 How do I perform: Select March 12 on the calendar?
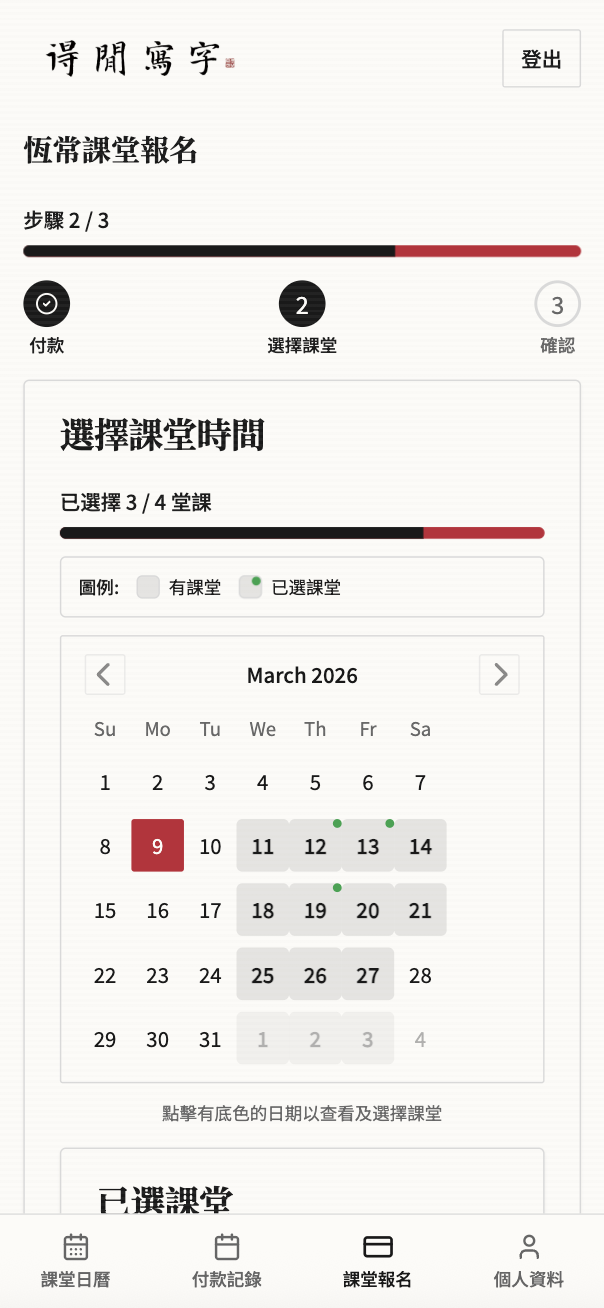(x=315, y=847)
